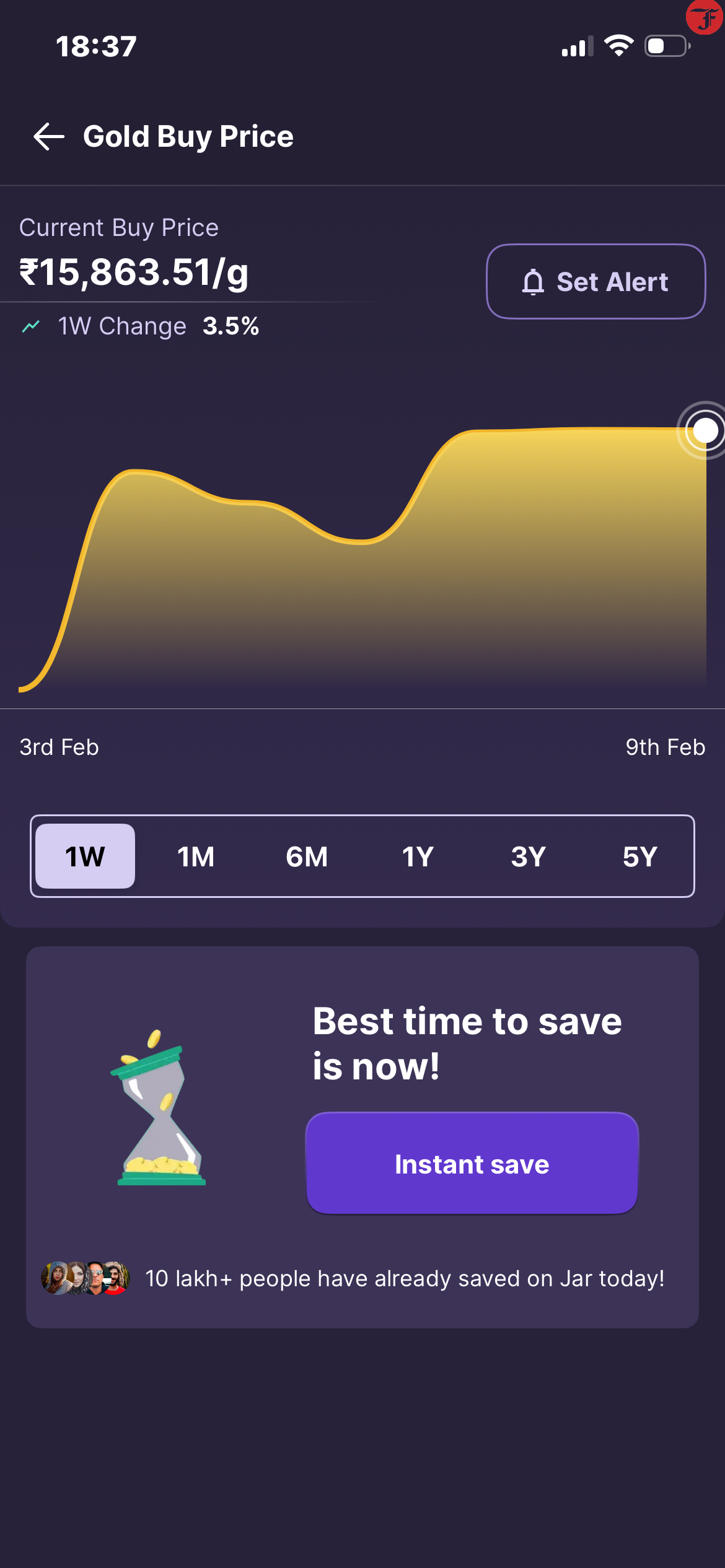Change chart range to 3Y
725x1568 pixels.
click(529, 856)
